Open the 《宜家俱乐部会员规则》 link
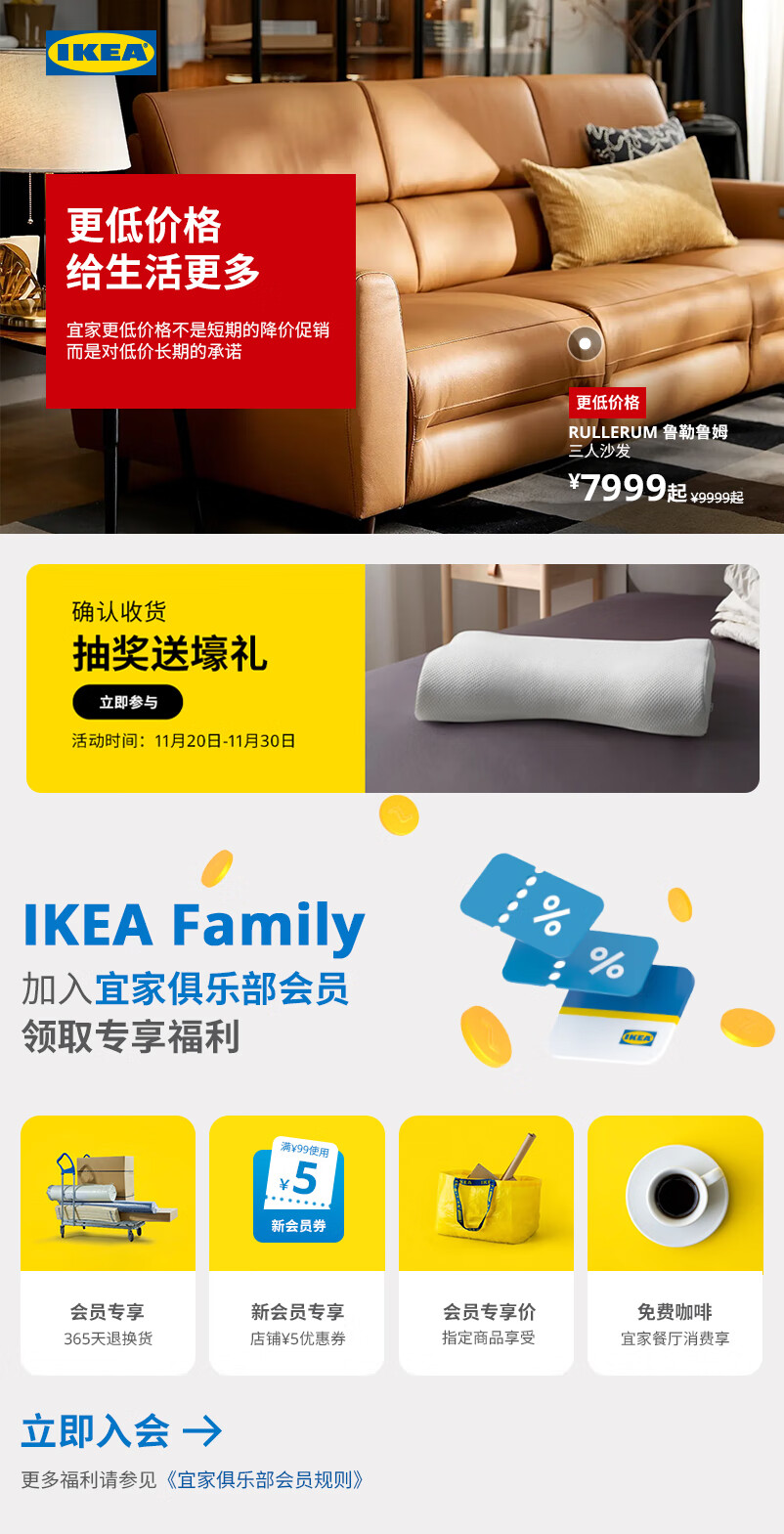The width and height of the screenshot is (784, 1534). click(264, 1480)
